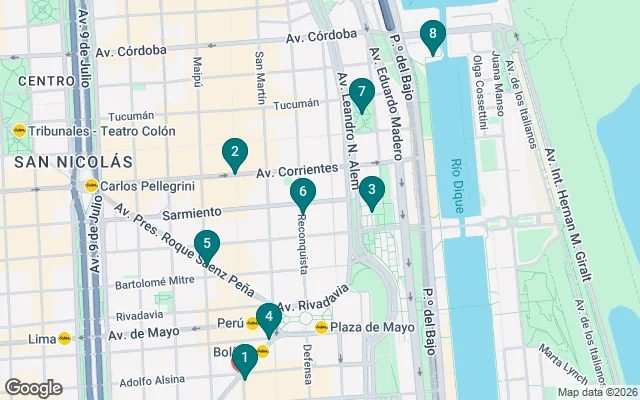This screenshot has width=640, height=400.
Task: Open map pin number 6
Action: coord(302,192)
